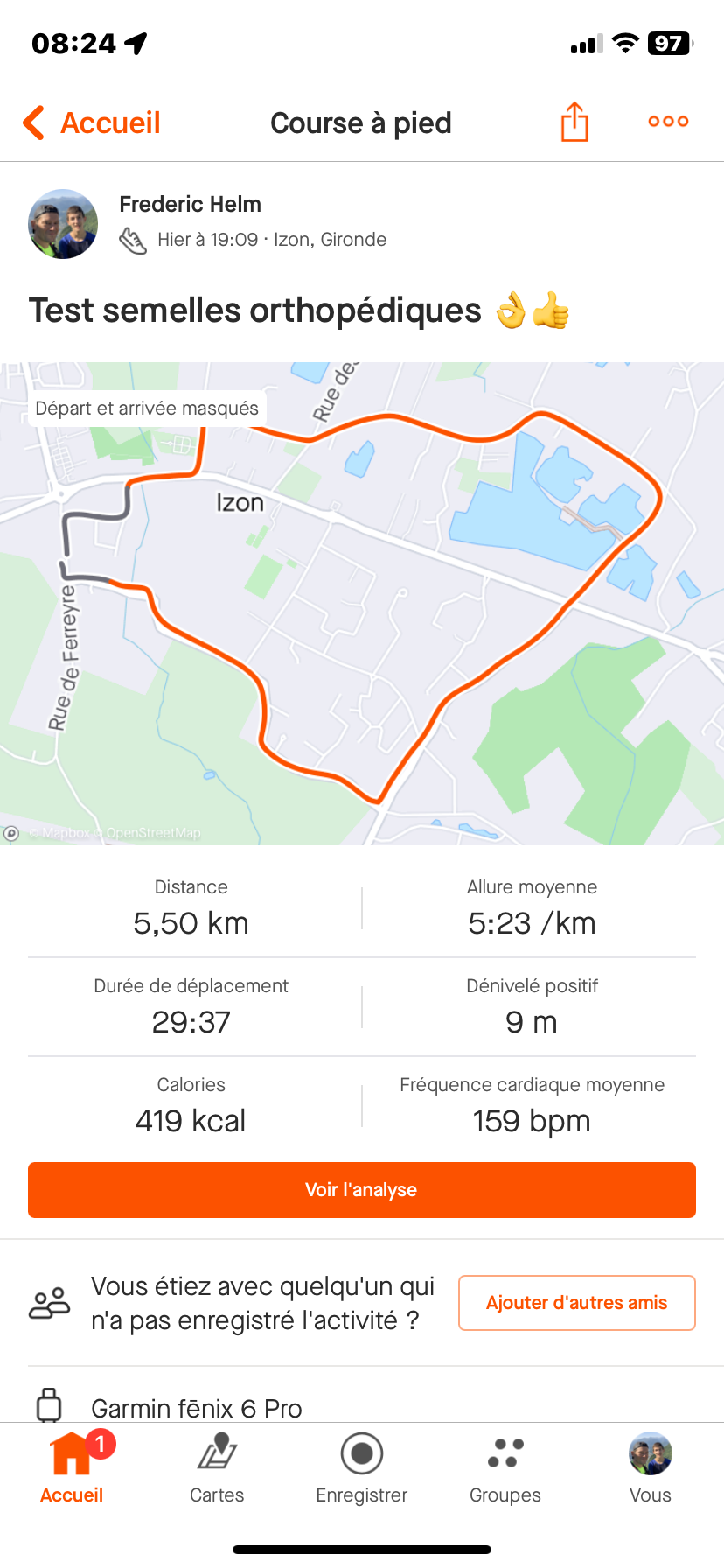
Task: Share this run activity
Action: [574, 122]
